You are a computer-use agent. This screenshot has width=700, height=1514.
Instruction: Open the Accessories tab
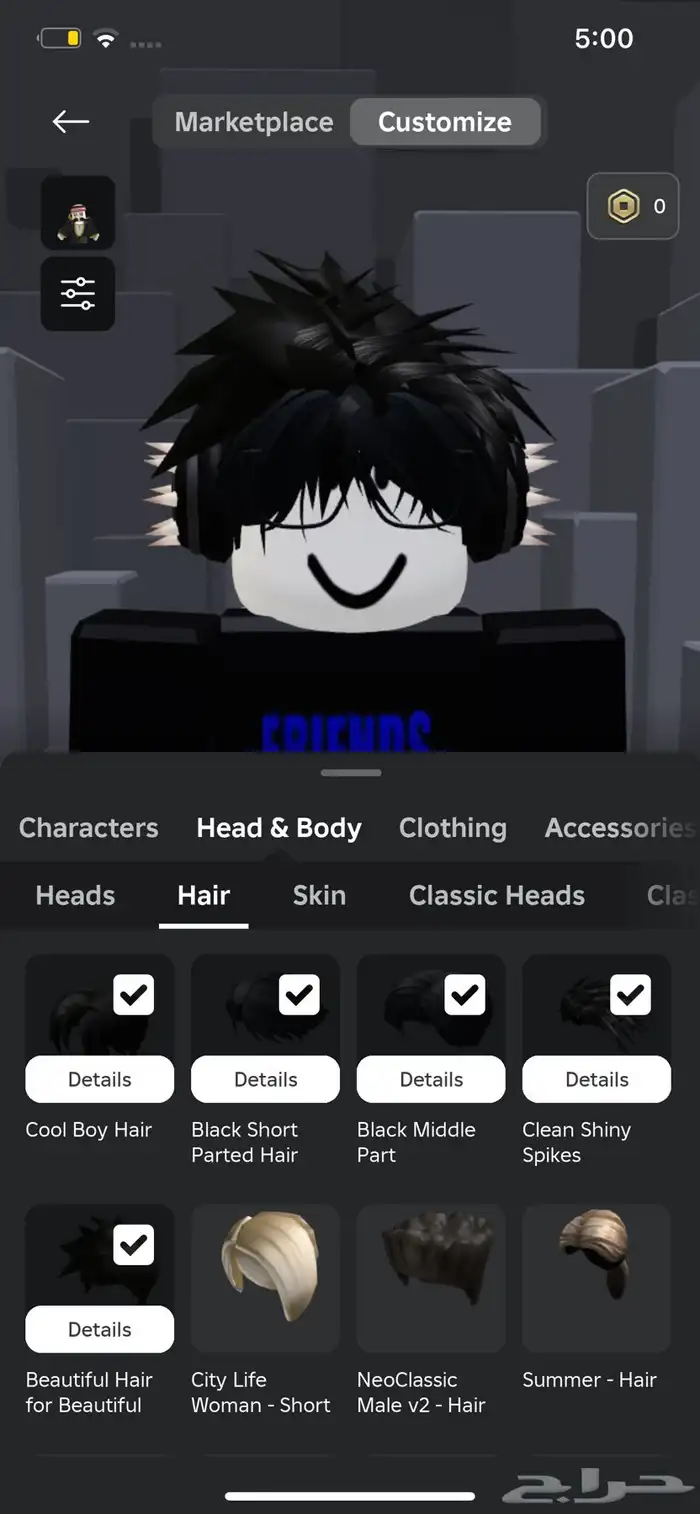pyautogui.click(x=617, y=828)
